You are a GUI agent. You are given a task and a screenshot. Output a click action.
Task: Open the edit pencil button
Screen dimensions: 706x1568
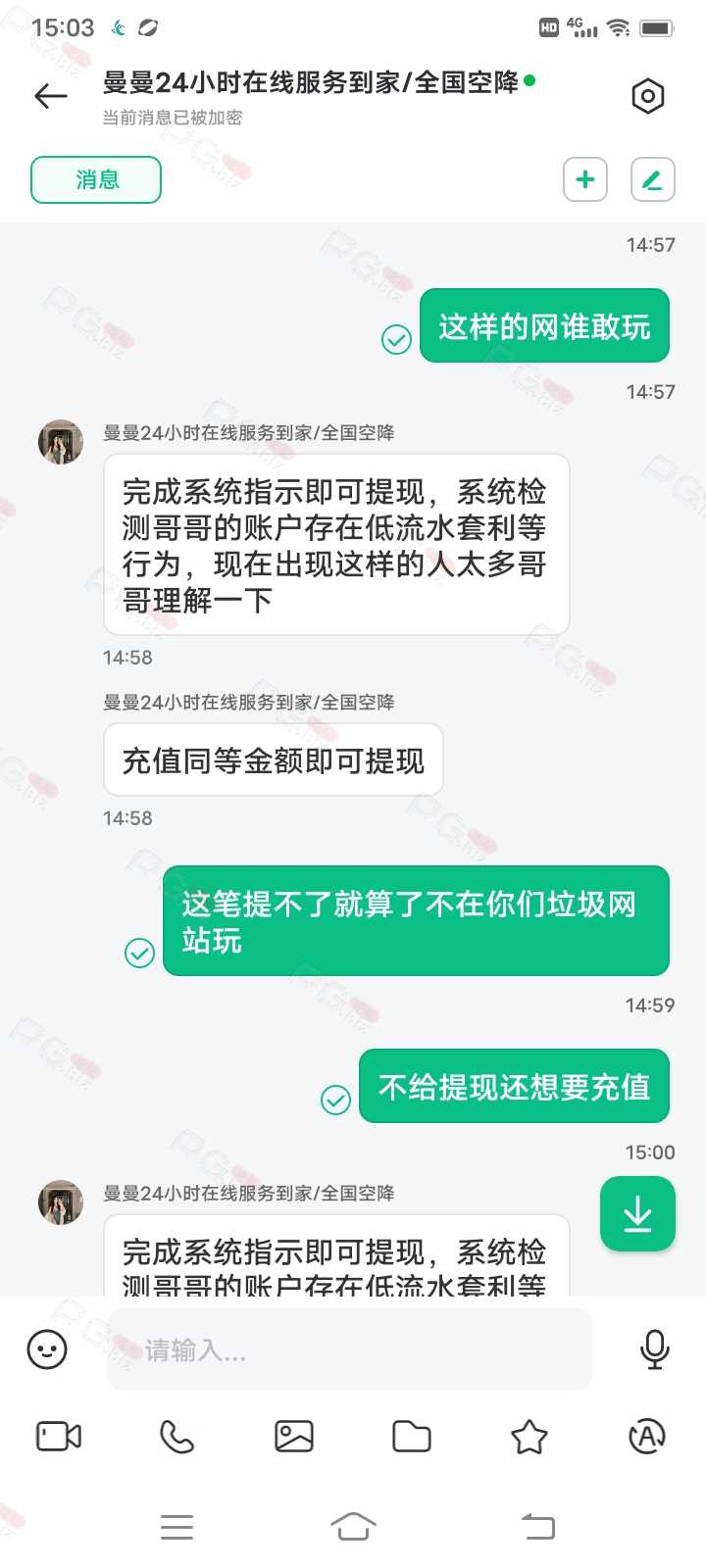(652, 179)
